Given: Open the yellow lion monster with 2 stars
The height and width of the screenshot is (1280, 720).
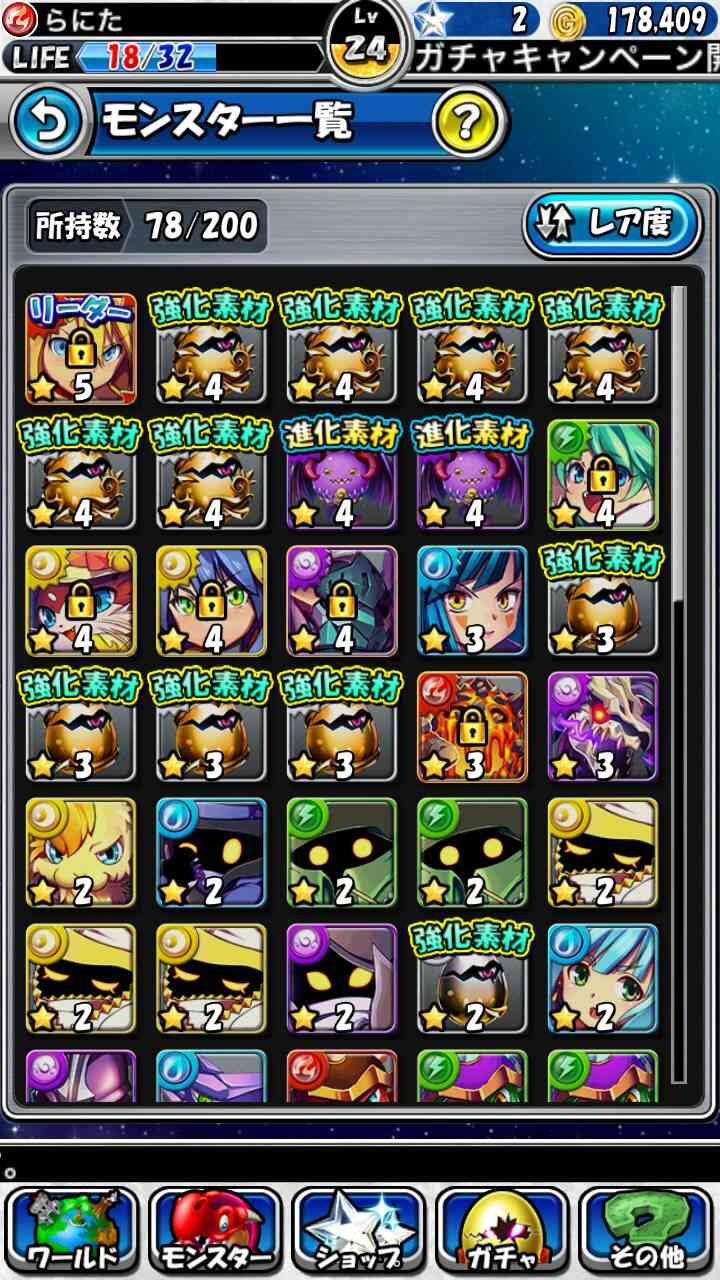Looking at the screenshot, I should 81,853.
